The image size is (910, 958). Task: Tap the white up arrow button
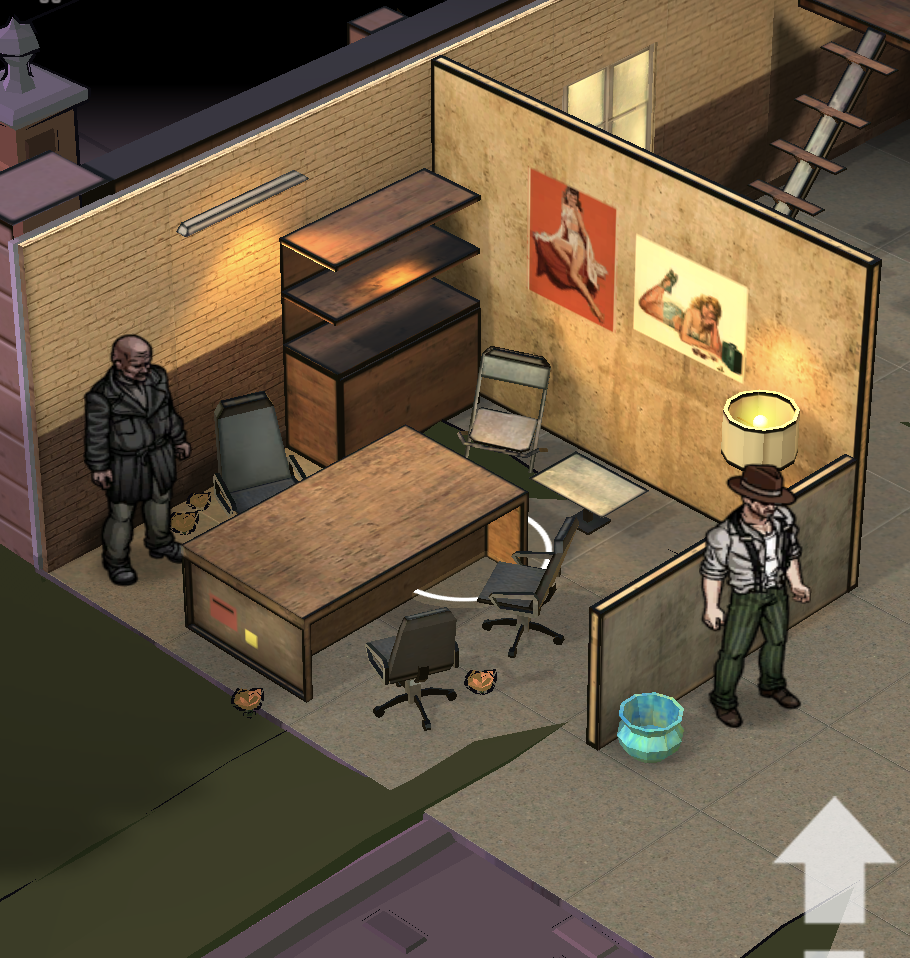click(834, 862)
